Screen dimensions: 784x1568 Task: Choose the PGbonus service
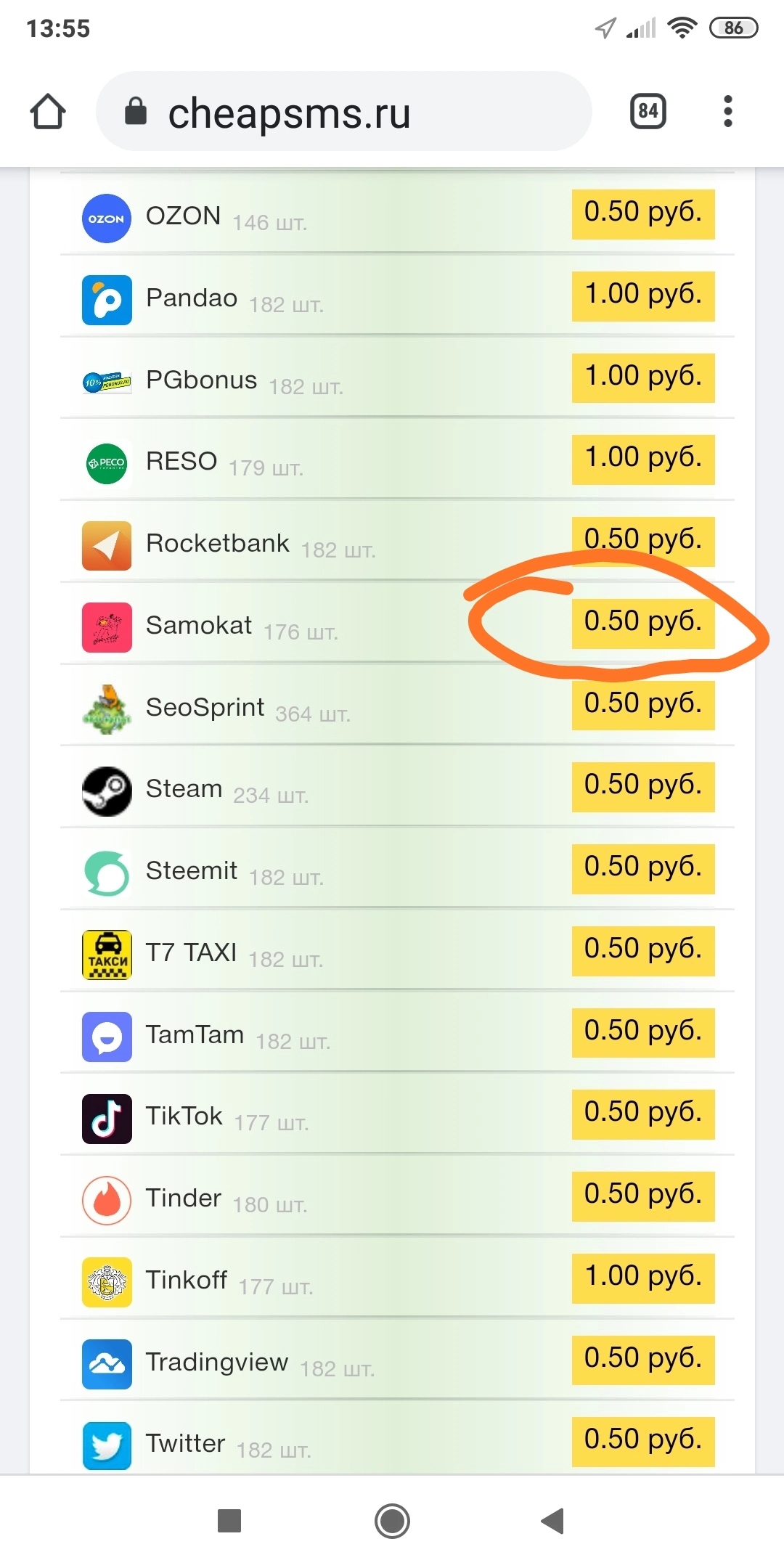(397, 377)
